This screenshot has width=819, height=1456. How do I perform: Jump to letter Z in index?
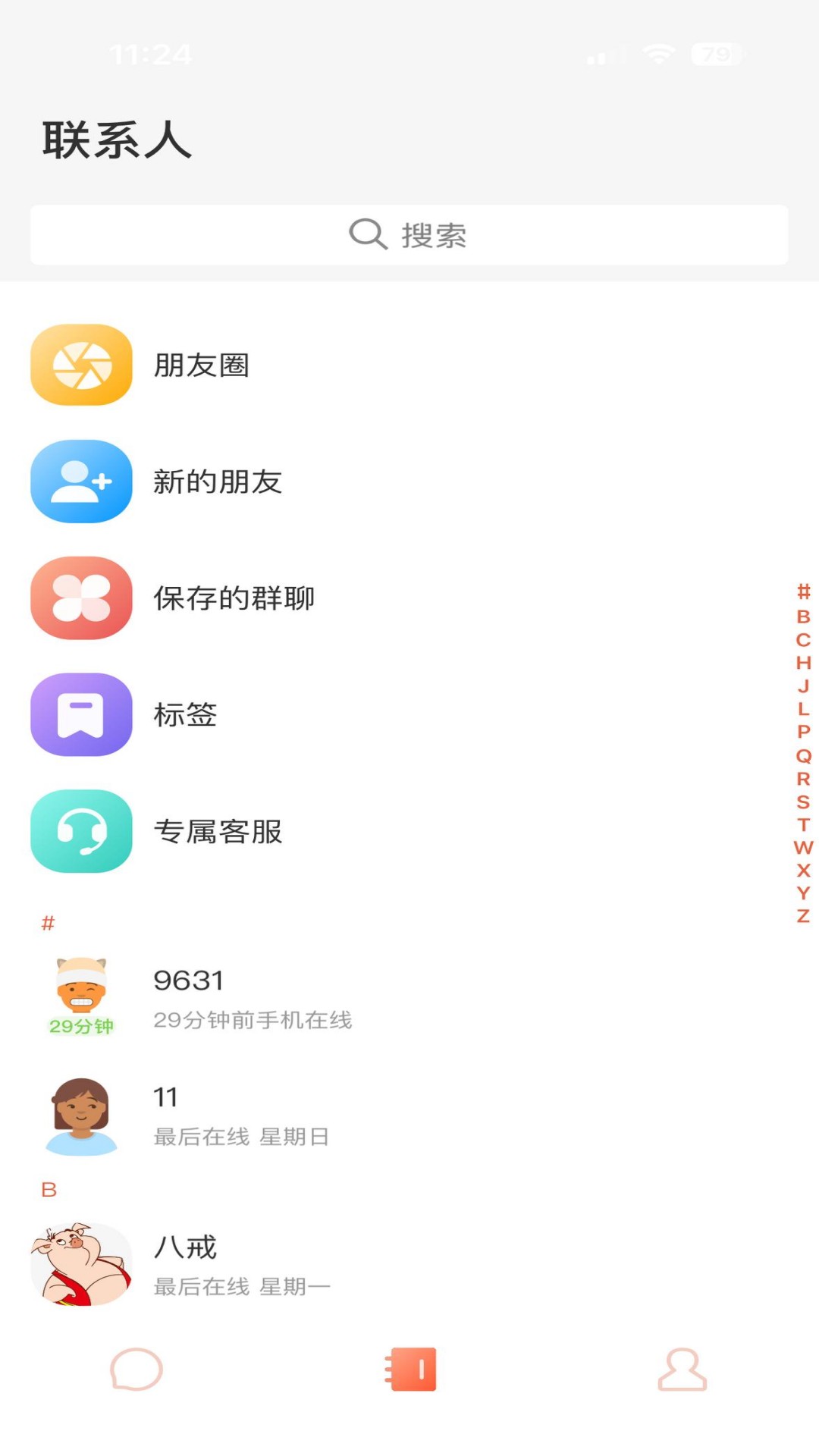tap(802, 915)
